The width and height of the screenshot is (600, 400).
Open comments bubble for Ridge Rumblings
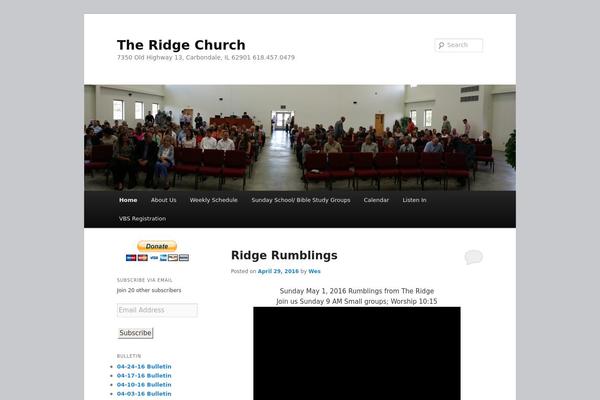[473, 257]
